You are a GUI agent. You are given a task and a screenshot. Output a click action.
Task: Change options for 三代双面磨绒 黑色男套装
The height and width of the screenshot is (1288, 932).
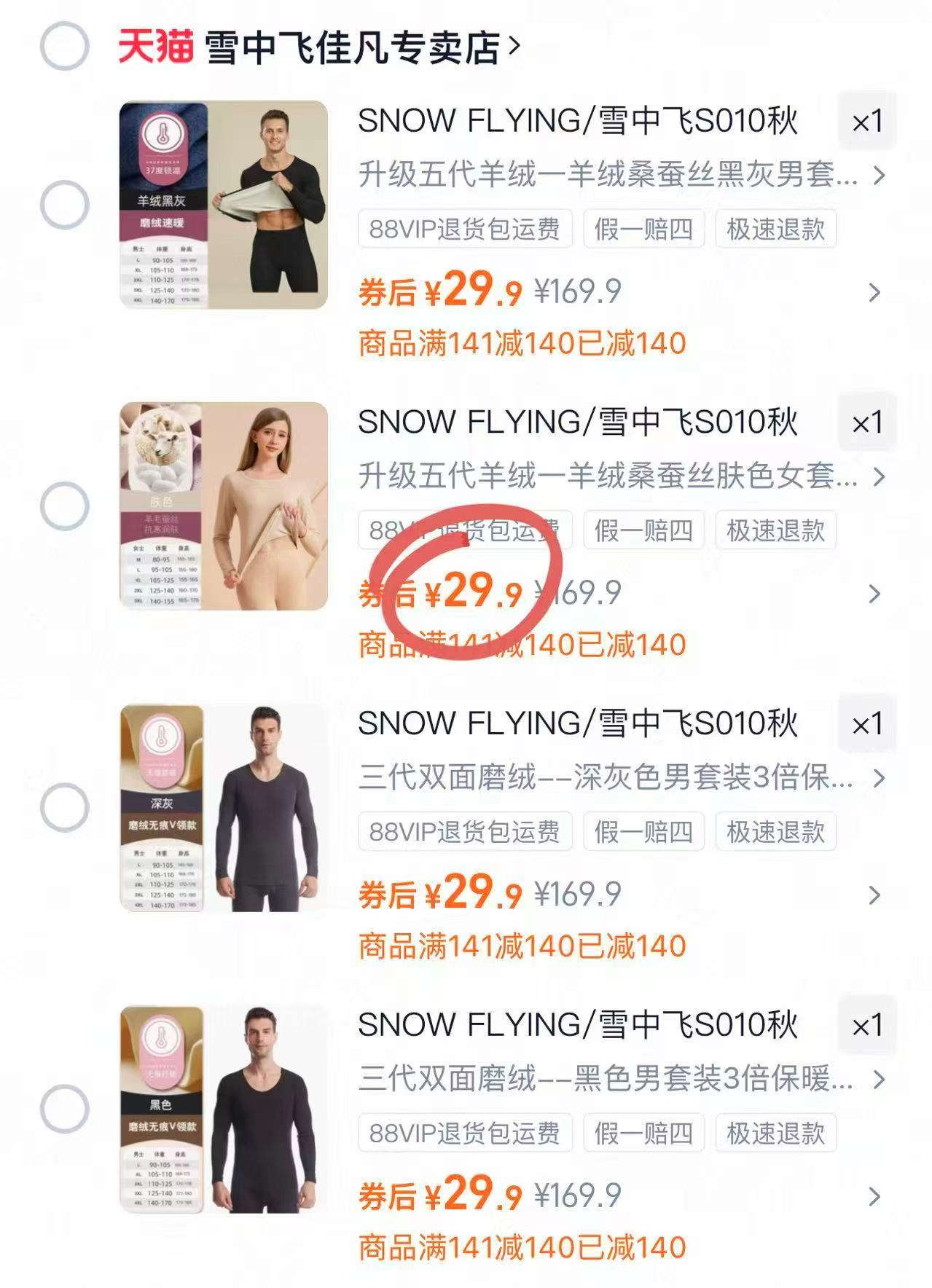[x=621, y=1080]
